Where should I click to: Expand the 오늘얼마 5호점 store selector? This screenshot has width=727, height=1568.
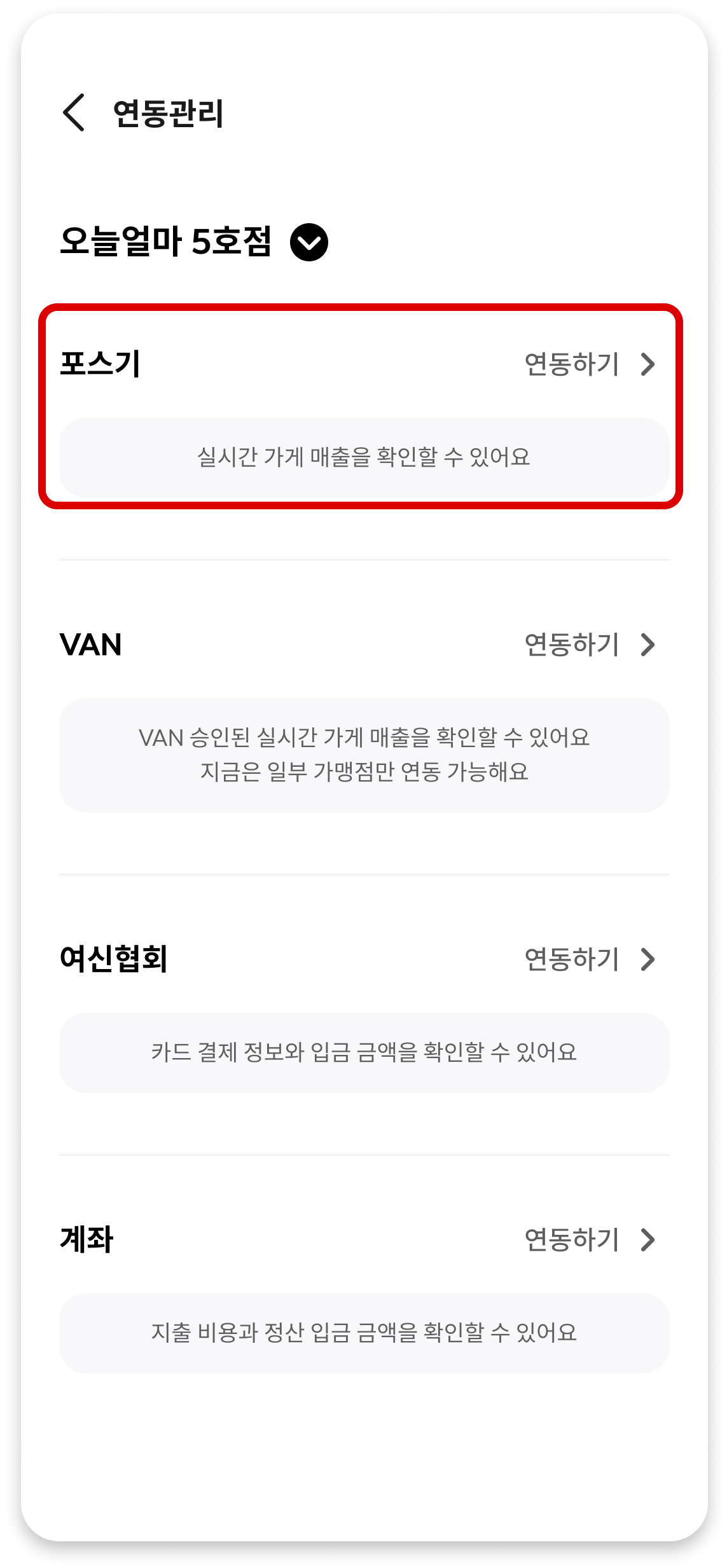308,242
